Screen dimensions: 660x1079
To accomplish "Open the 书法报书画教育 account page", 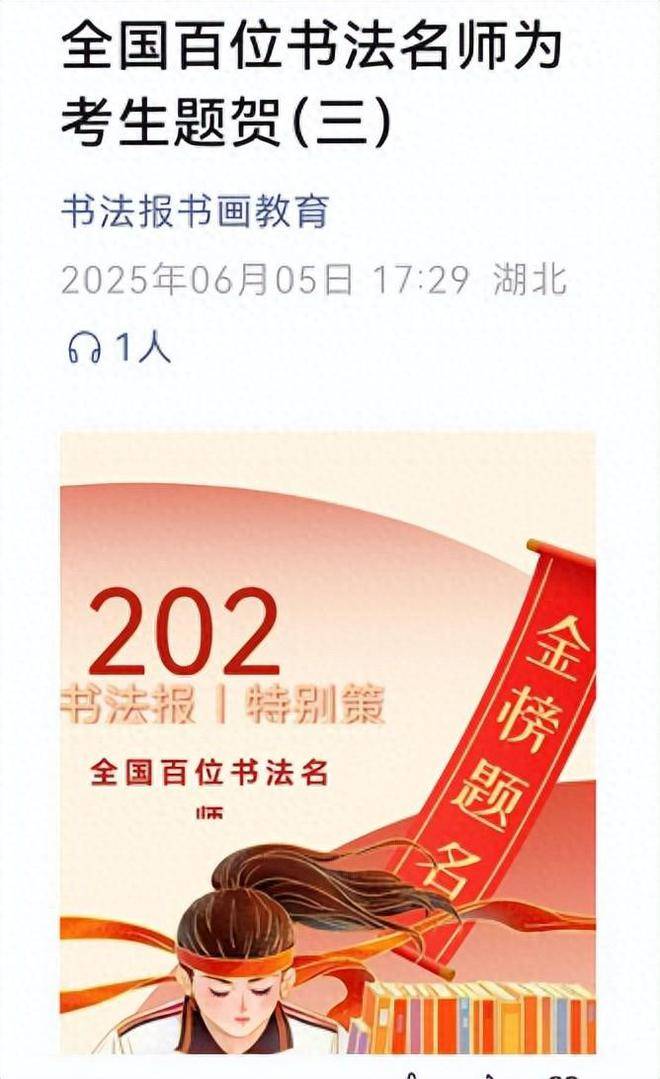I will coord(195,212).
